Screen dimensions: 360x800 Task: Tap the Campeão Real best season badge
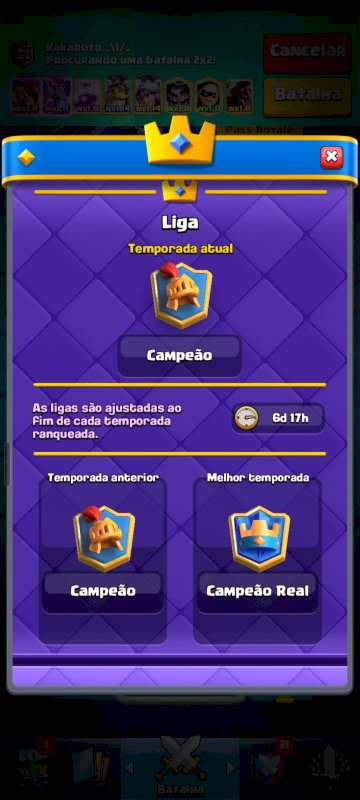point(259,539)
